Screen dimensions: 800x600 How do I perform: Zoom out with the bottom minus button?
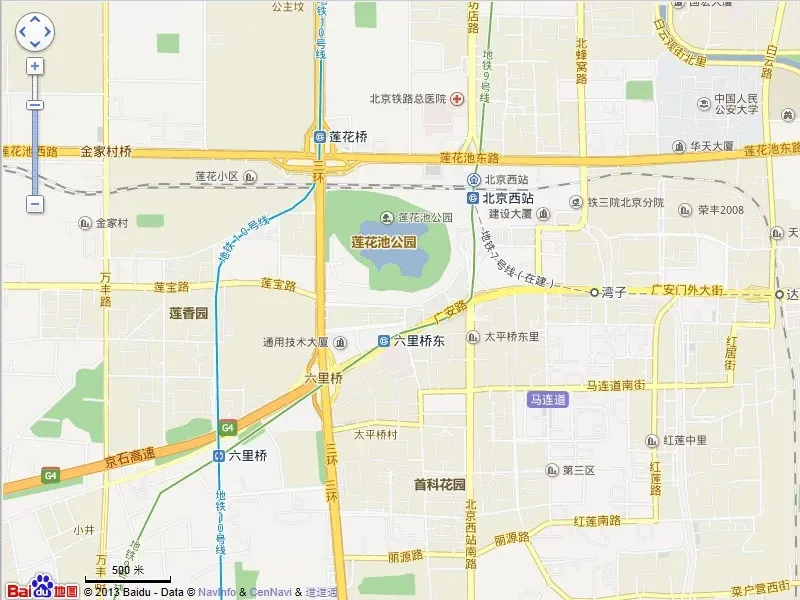click(35, 204)
